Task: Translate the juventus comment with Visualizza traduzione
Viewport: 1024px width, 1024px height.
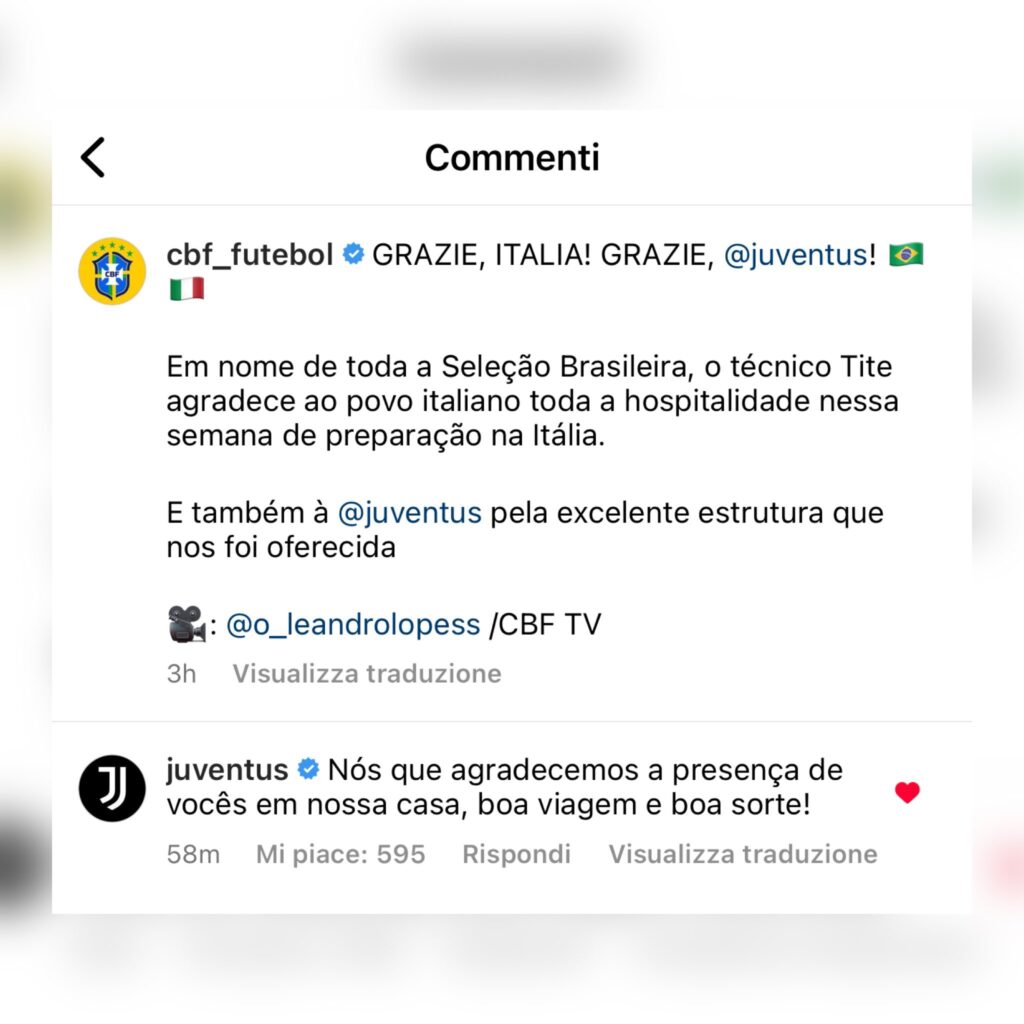Action: click(743, 854)
